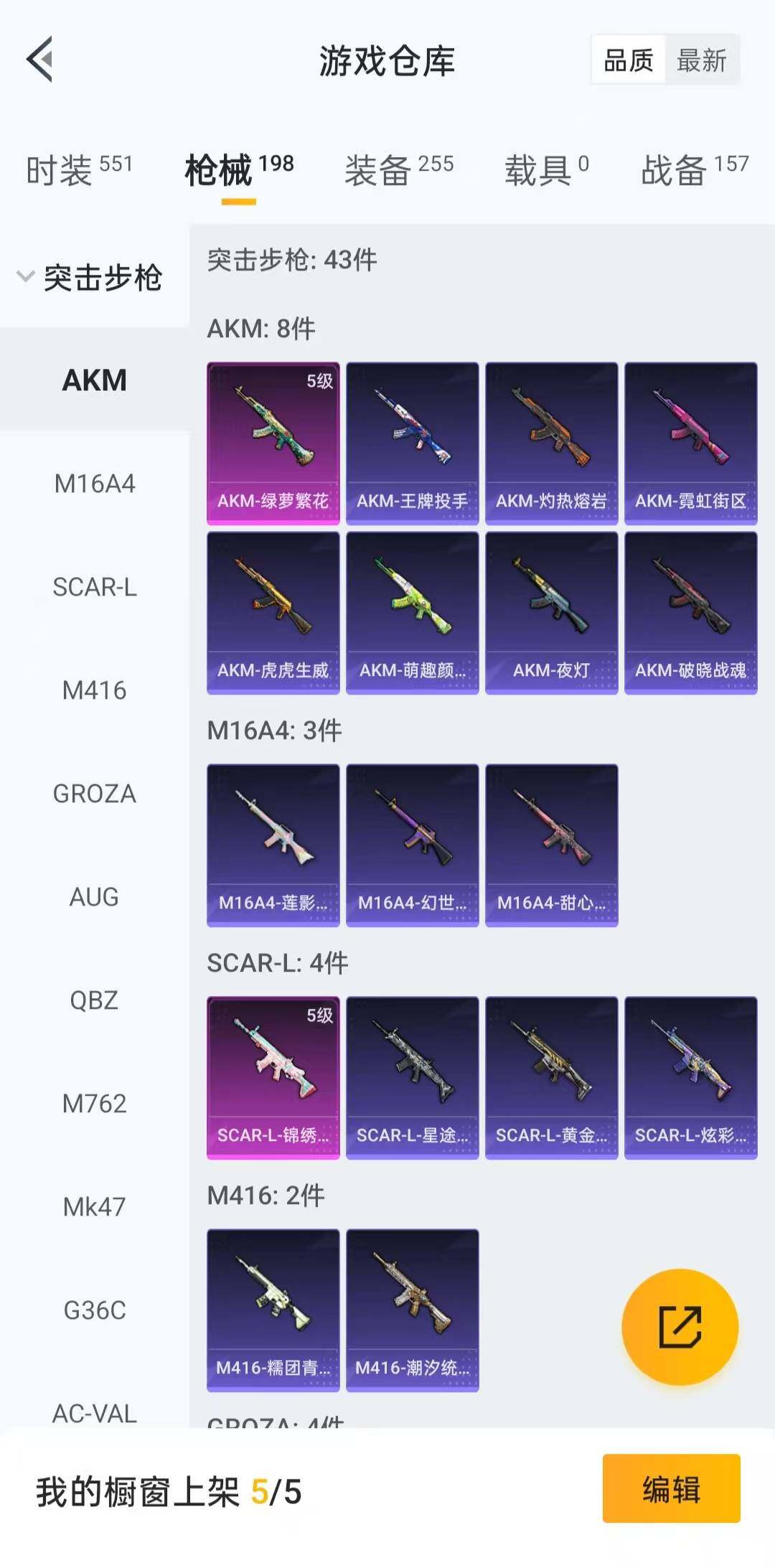This screenshot has height=1568, width=775.
Task: Open the 载具 tab
Action: (x=546, y=170)
